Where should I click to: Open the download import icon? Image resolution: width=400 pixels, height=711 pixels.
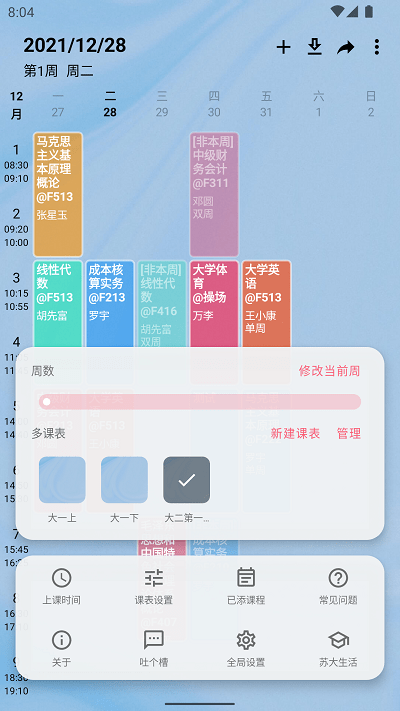[x=314, y=47]
